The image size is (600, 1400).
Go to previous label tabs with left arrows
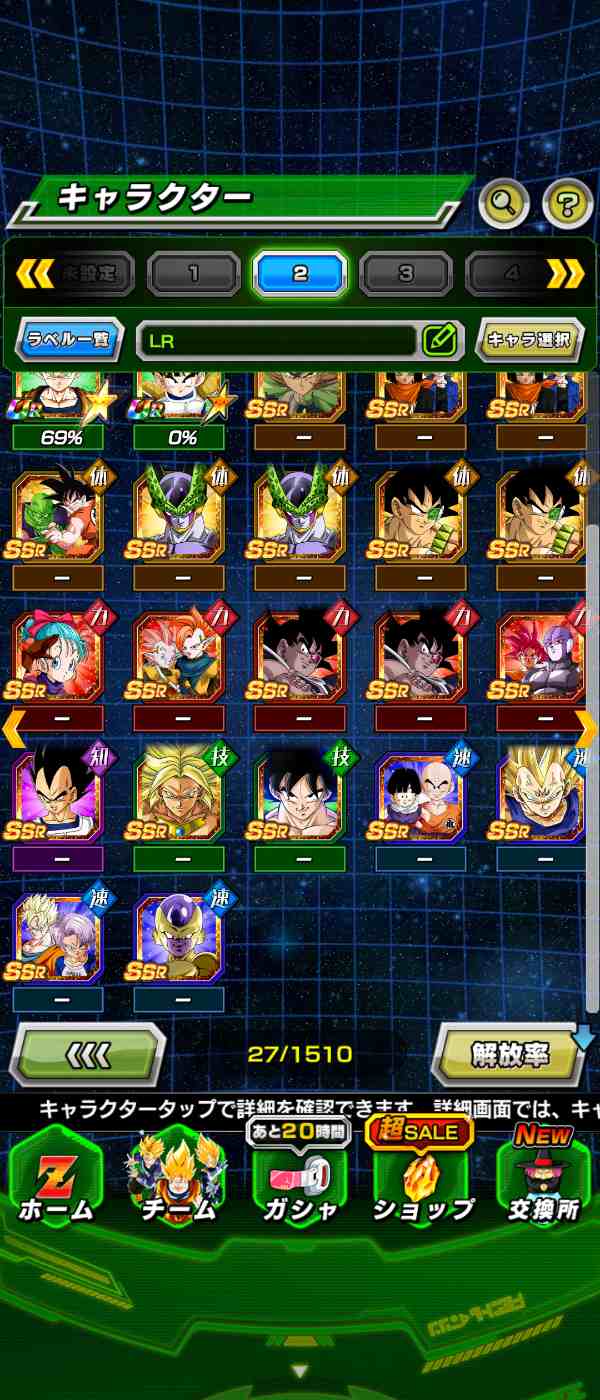[x=33, y=273]
